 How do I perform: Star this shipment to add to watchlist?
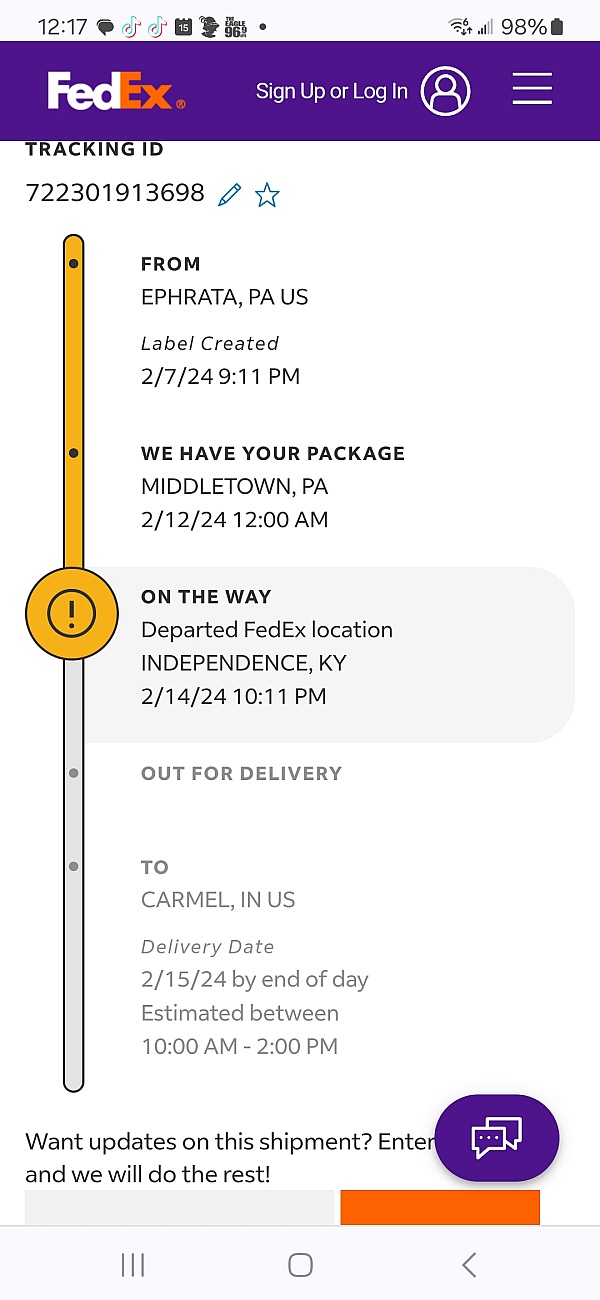[x=267, y=194]
